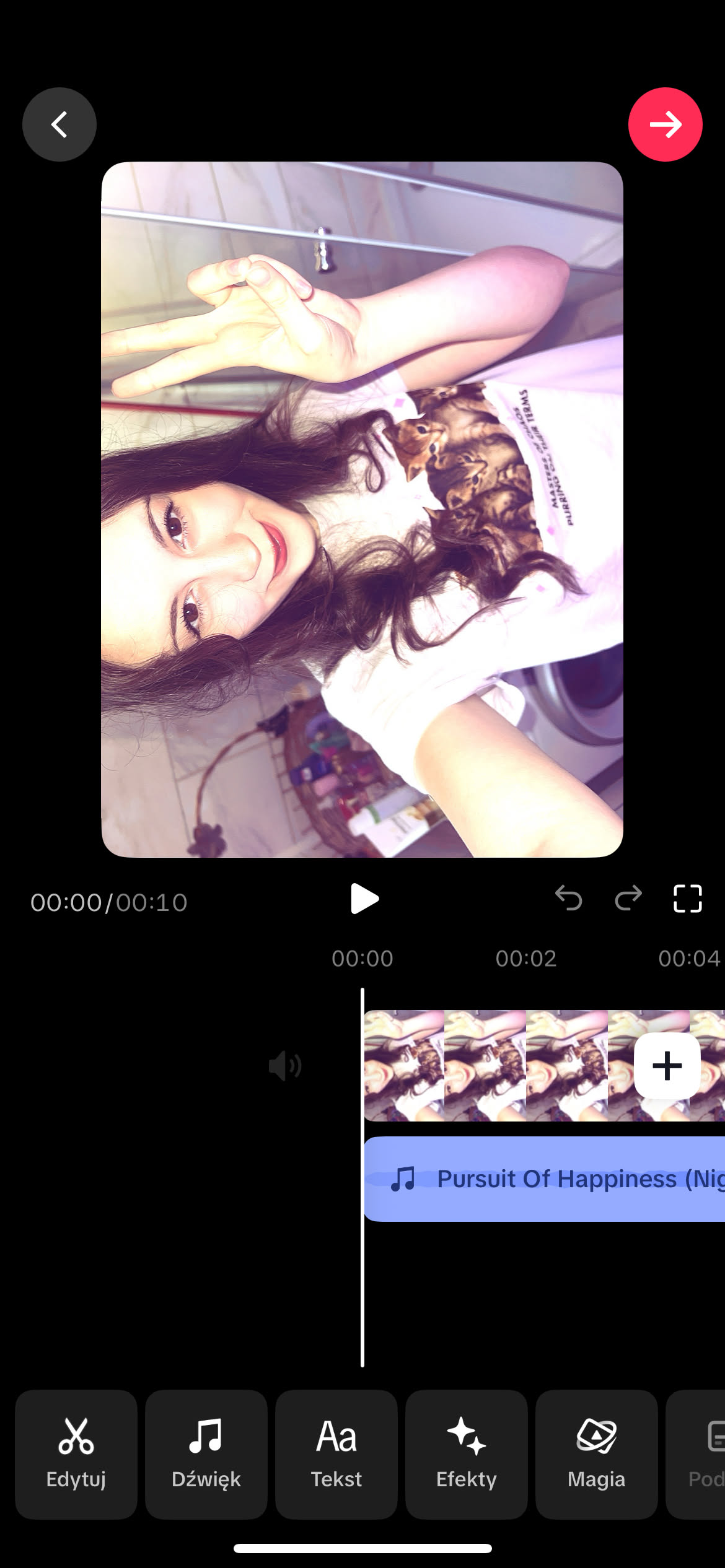Add another clip with the plus button
The image size is (725, 1568).
[x=667, y=1066]
